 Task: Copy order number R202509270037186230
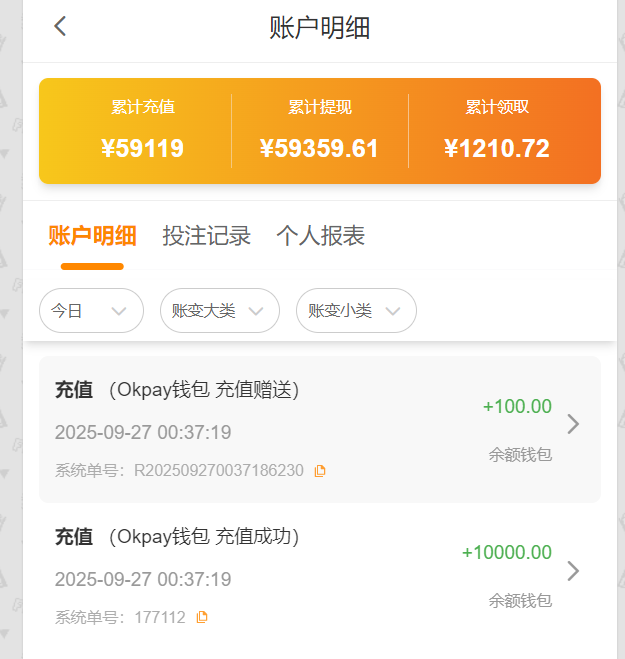(320, 470)
